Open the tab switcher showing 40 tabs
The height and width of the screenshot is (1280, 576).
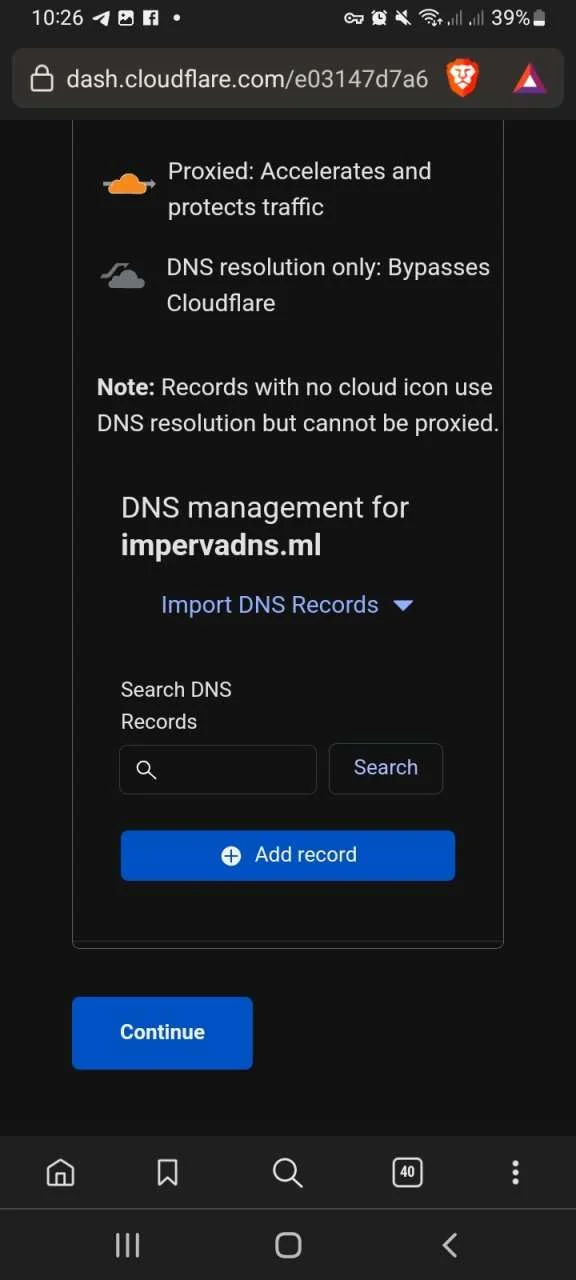[x=407, y=1172]
